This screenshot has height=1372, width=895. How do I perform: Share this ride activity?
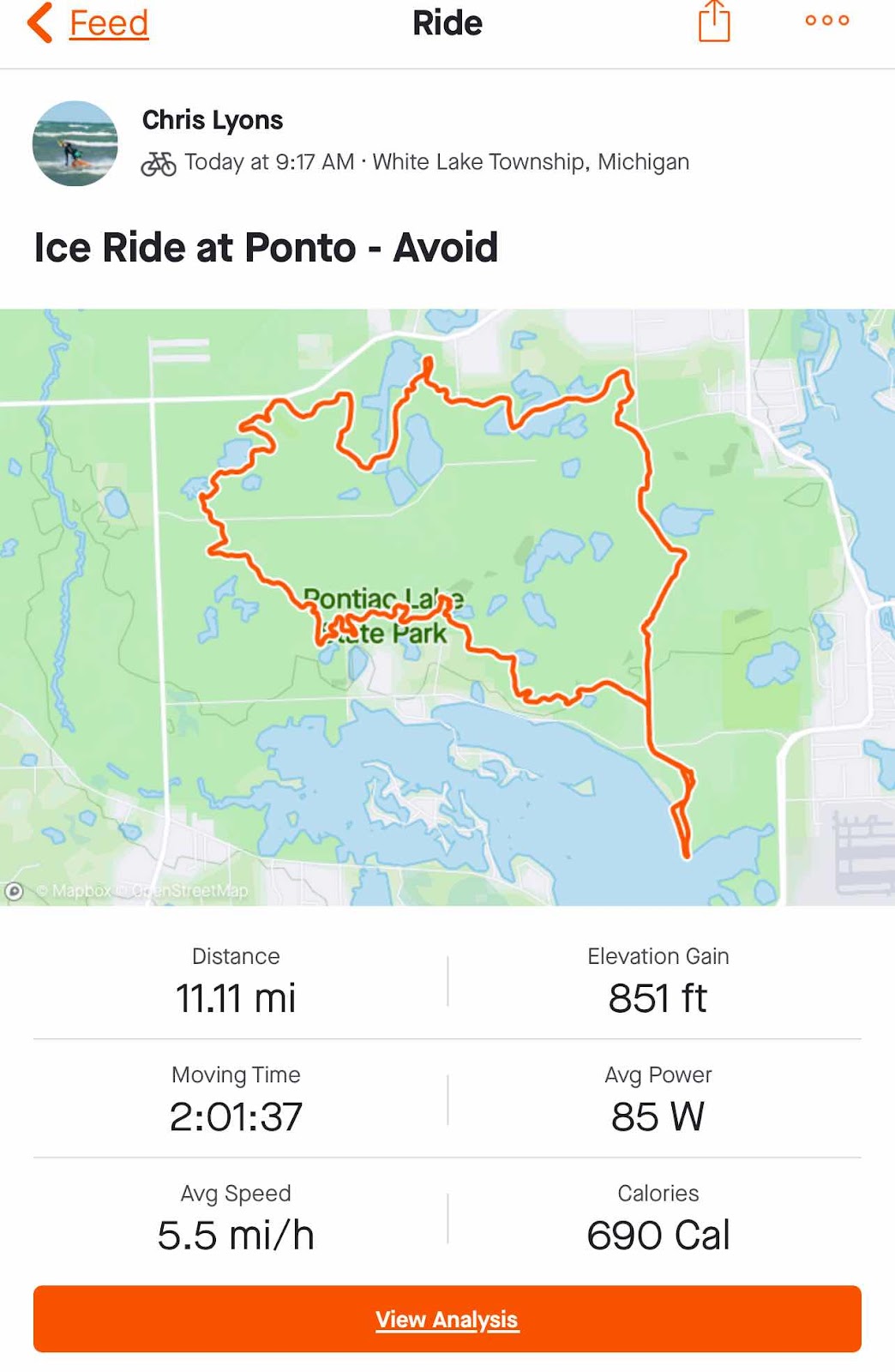click(713, 21)
